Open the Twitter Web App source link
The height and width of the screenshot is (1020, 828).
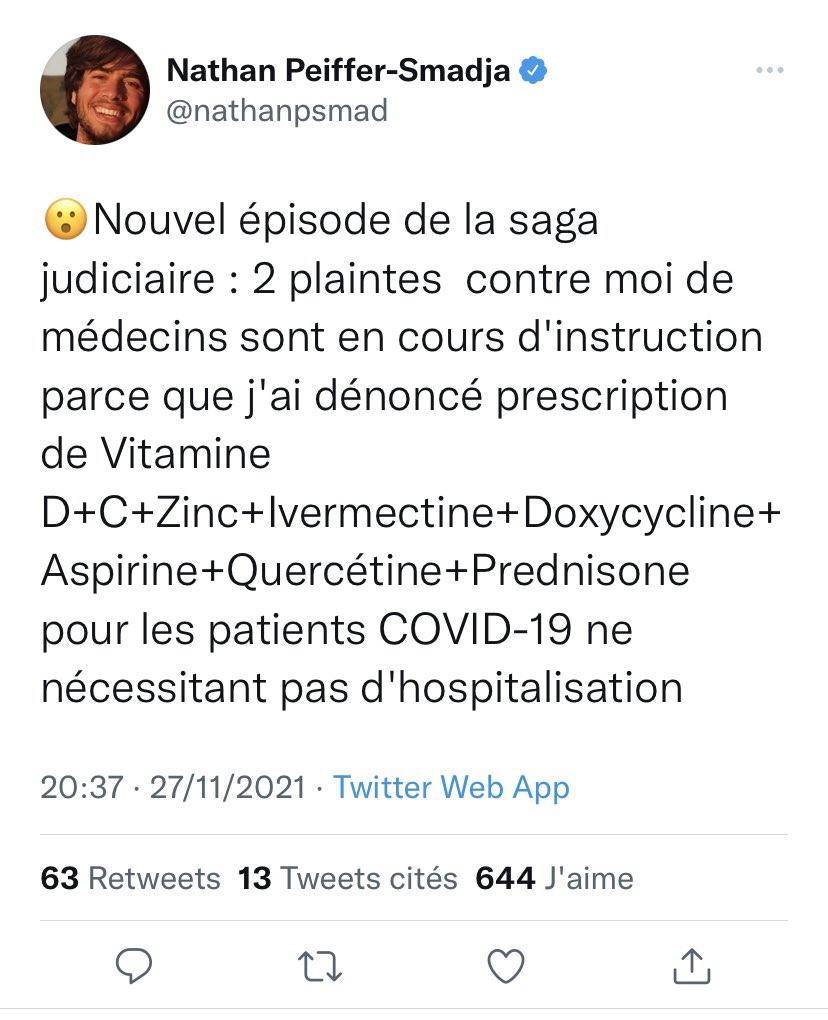click(451, 787)
